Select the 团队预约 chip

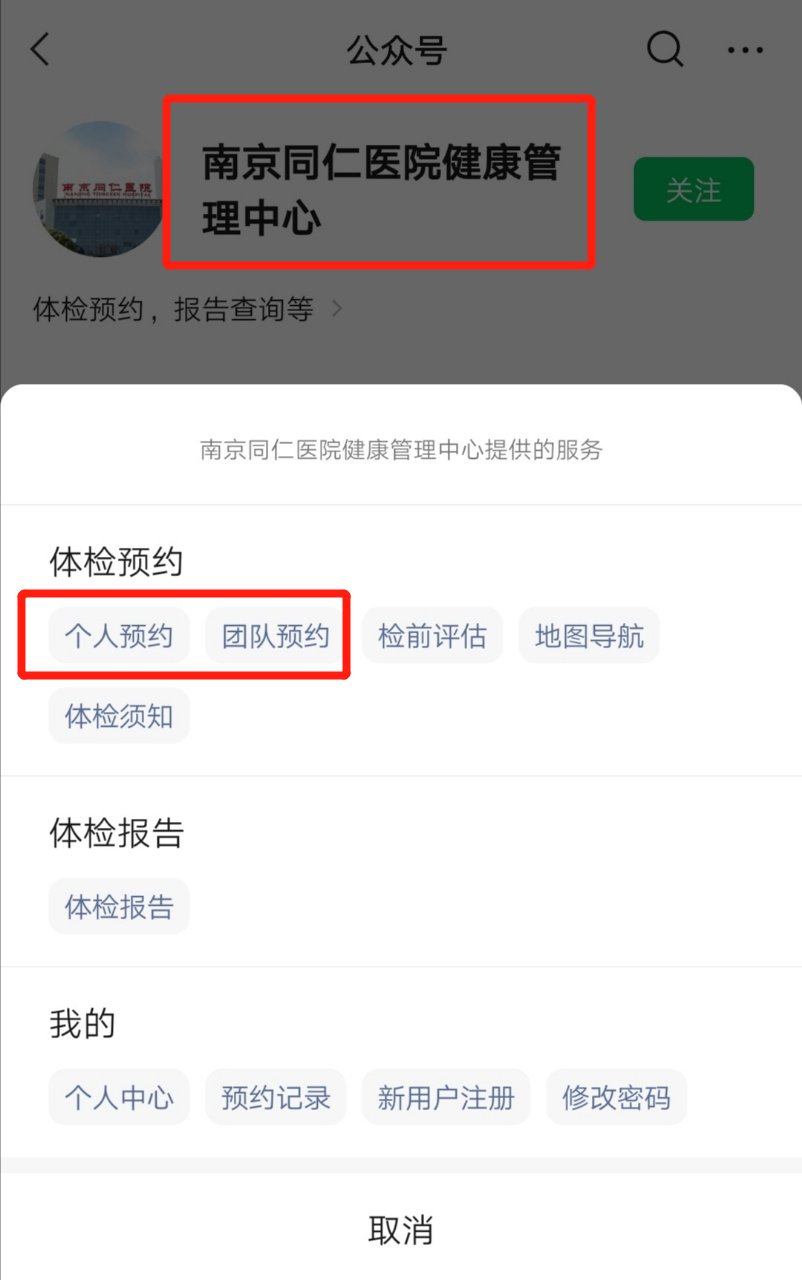pyautogui.click(x=275, y=636)
